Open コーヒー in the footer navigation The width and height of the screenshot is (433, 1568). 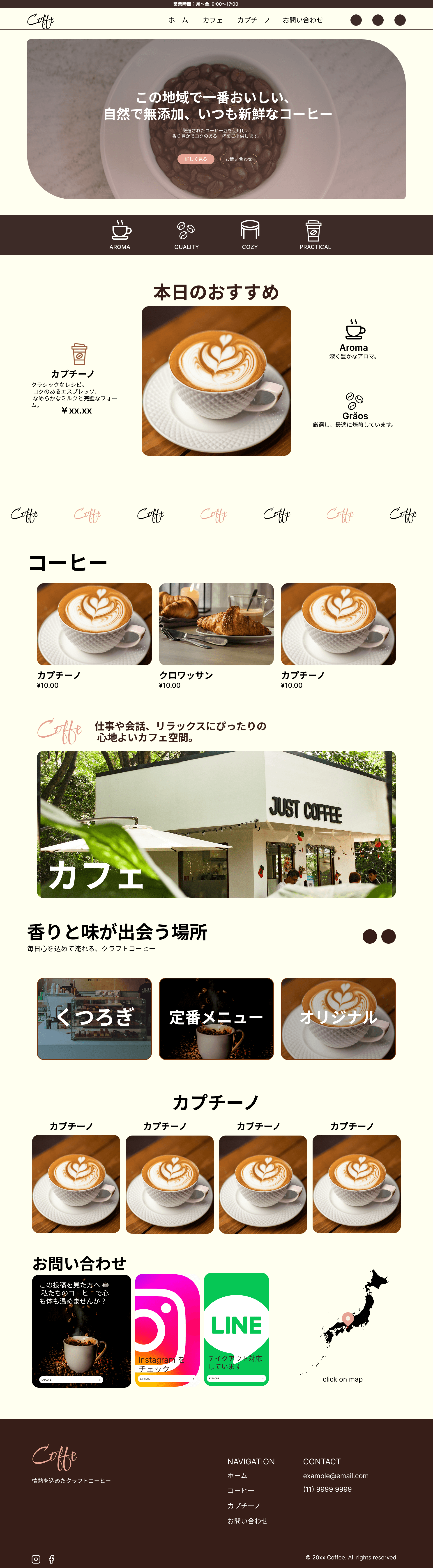[241, 1491]
